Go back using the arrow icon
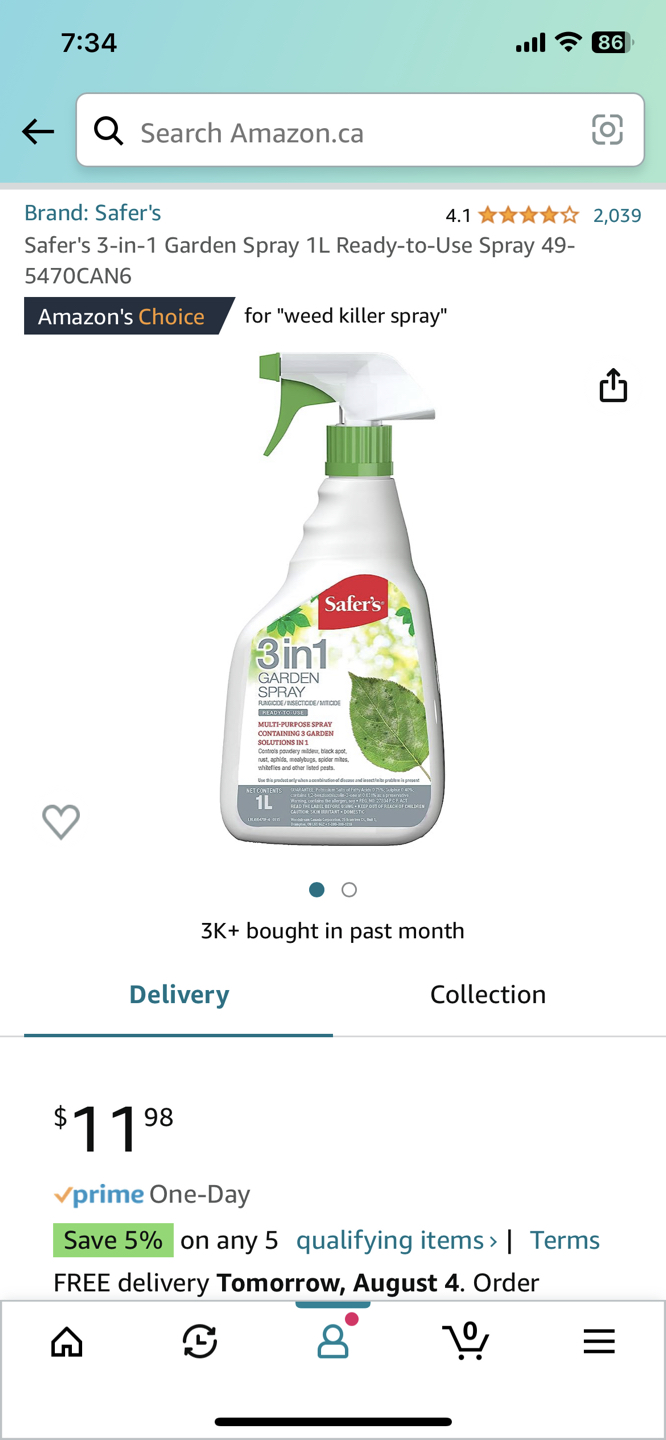This screenshot has width=666, height=1440. click(38, 131)
